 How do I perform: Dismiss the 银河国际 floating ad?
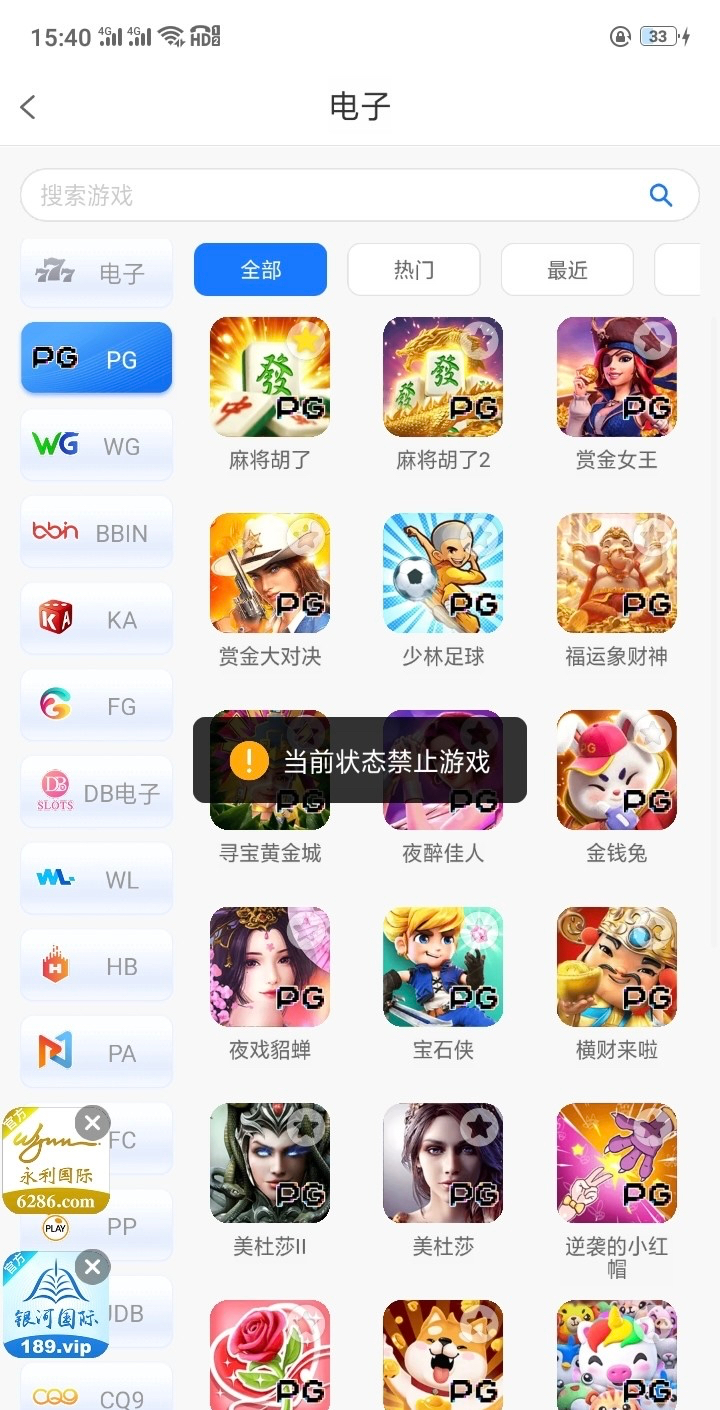pos(92,1269)
